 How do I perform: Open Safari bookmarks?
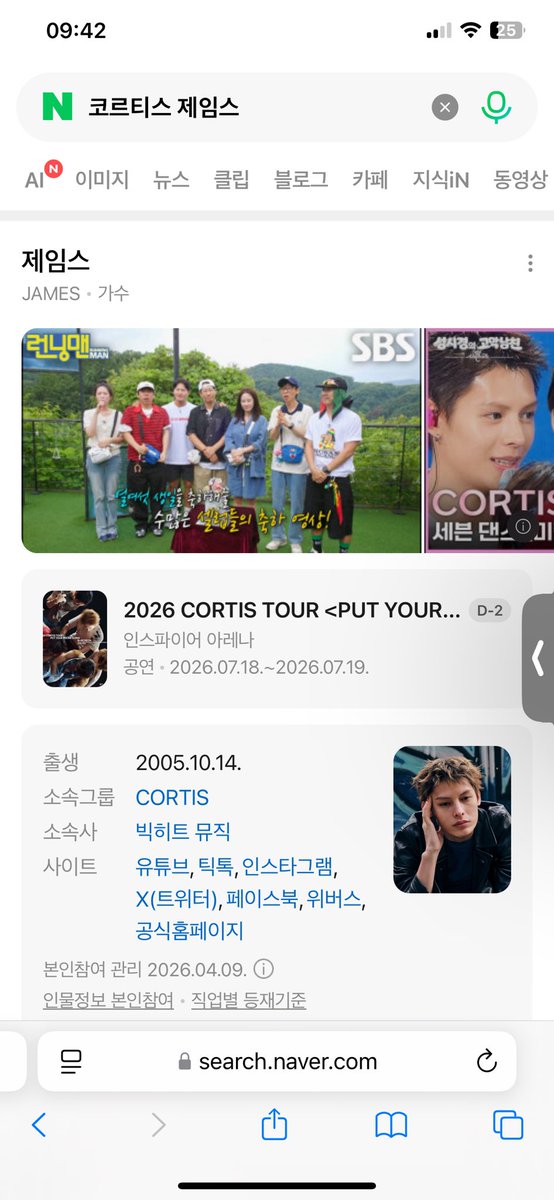pyautogui.click(x=391, y=1126)
